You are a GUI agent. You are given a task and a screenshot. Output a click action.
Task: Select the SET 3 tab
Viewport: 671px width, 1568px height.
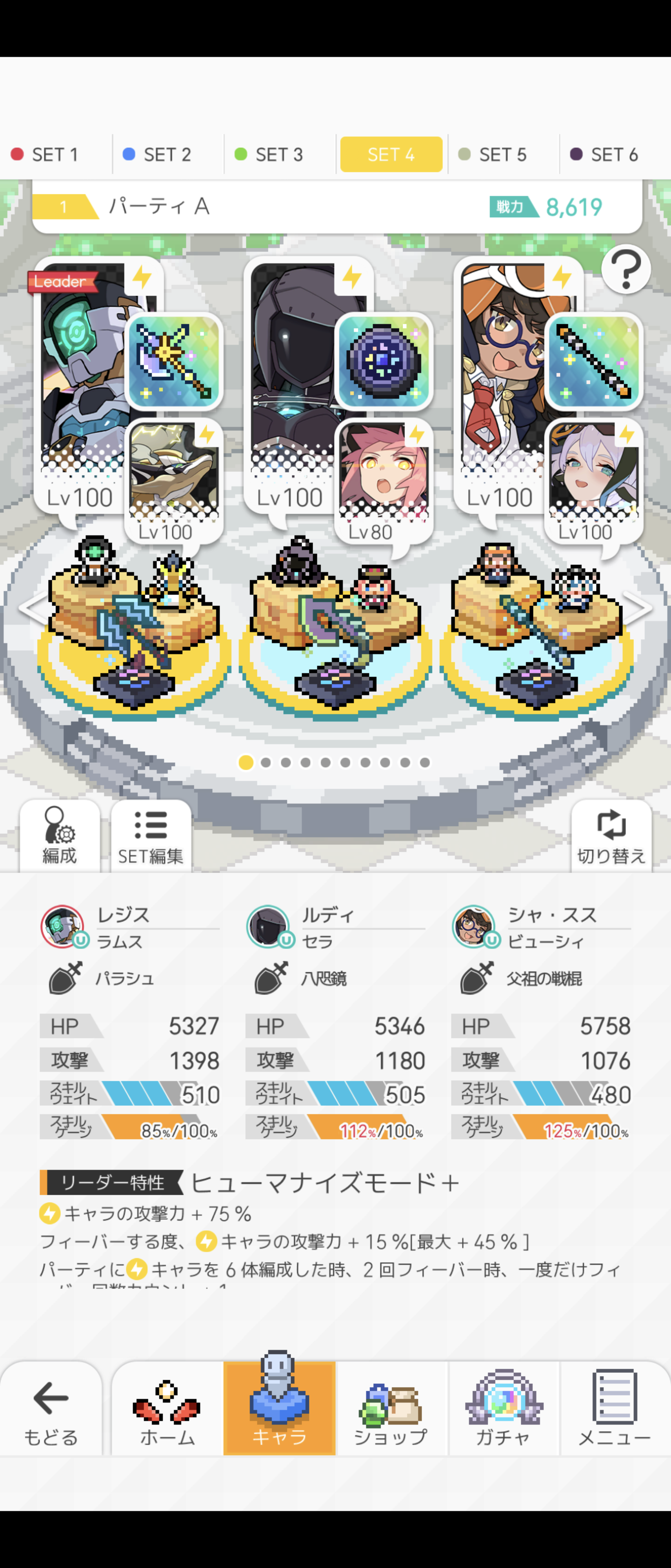(269, 155)
